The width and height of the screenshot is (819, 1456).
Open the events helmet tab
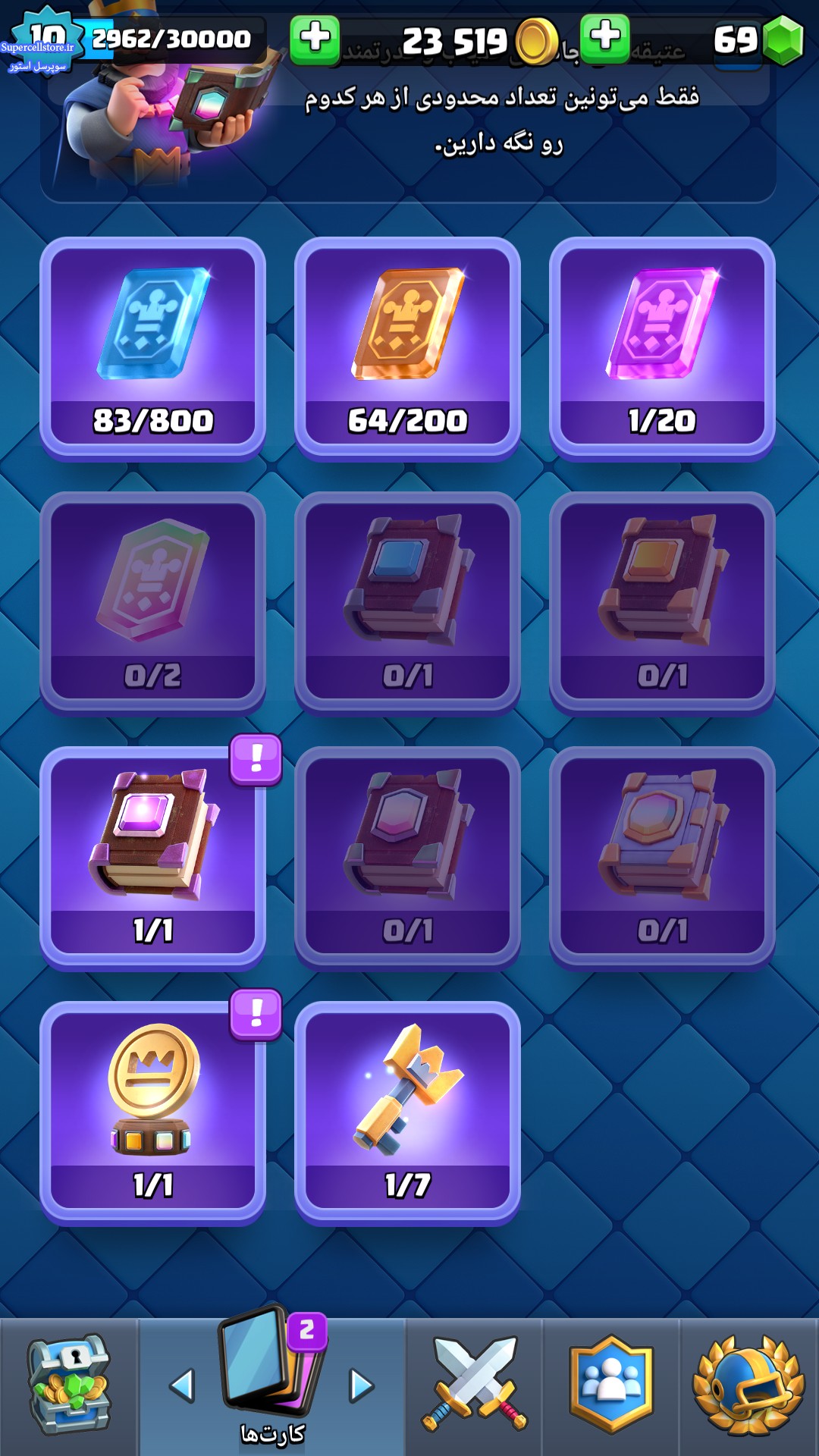[748, 1387]
